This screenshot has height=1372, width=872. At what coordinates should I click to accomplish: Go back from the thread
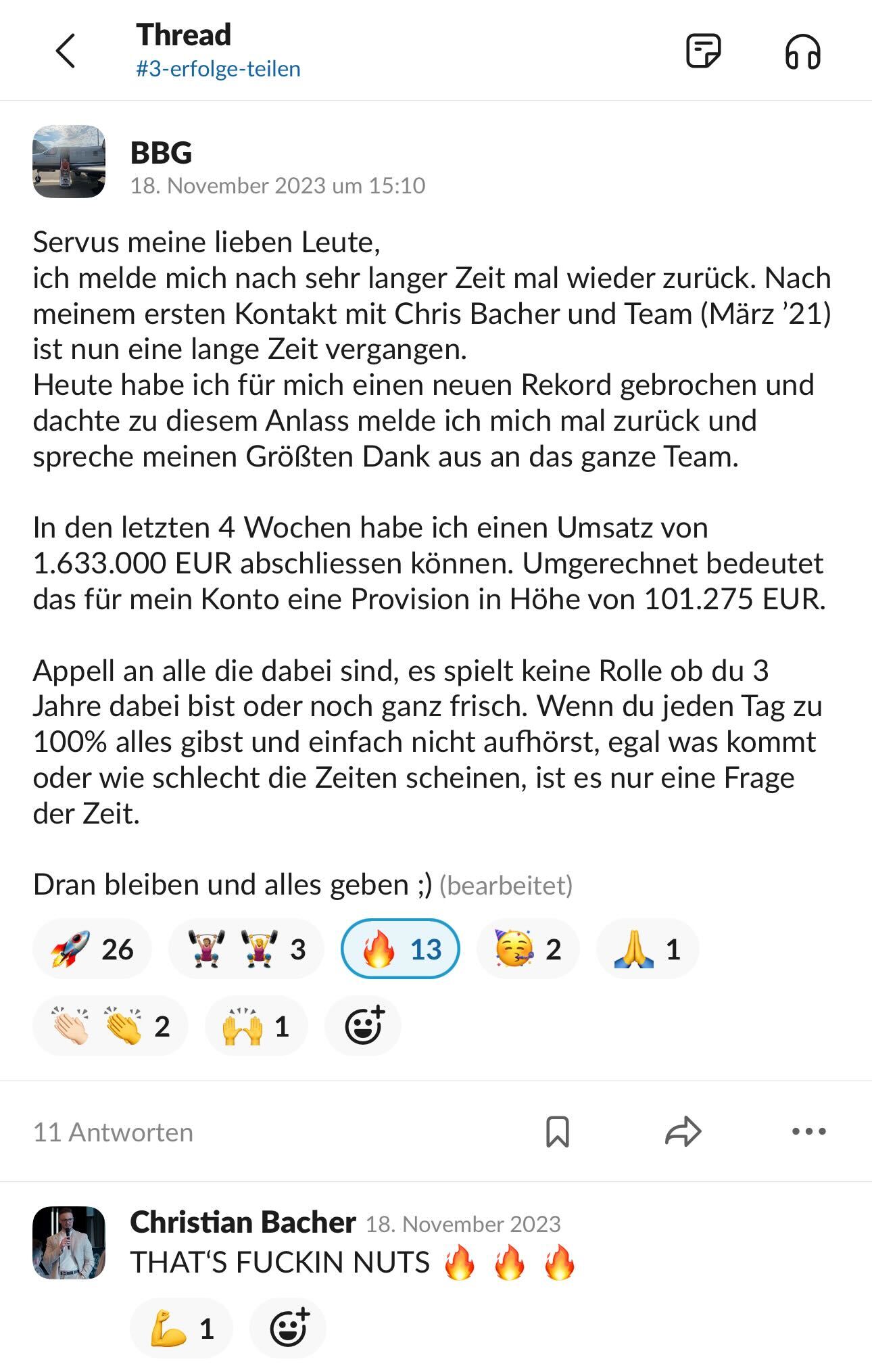point(66,51)
